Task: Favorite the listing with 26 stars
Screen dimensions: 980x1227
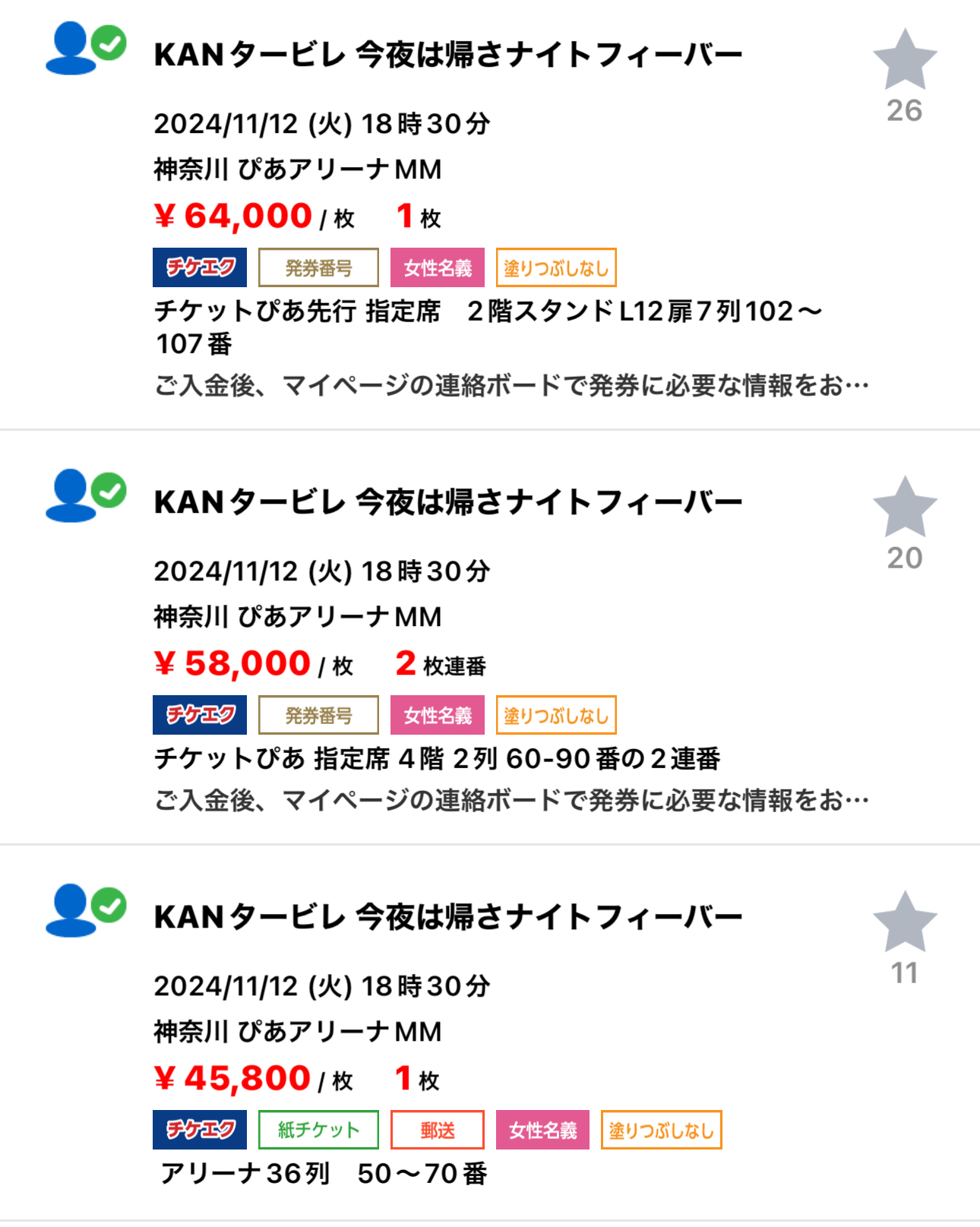Action: coord(904,62)
